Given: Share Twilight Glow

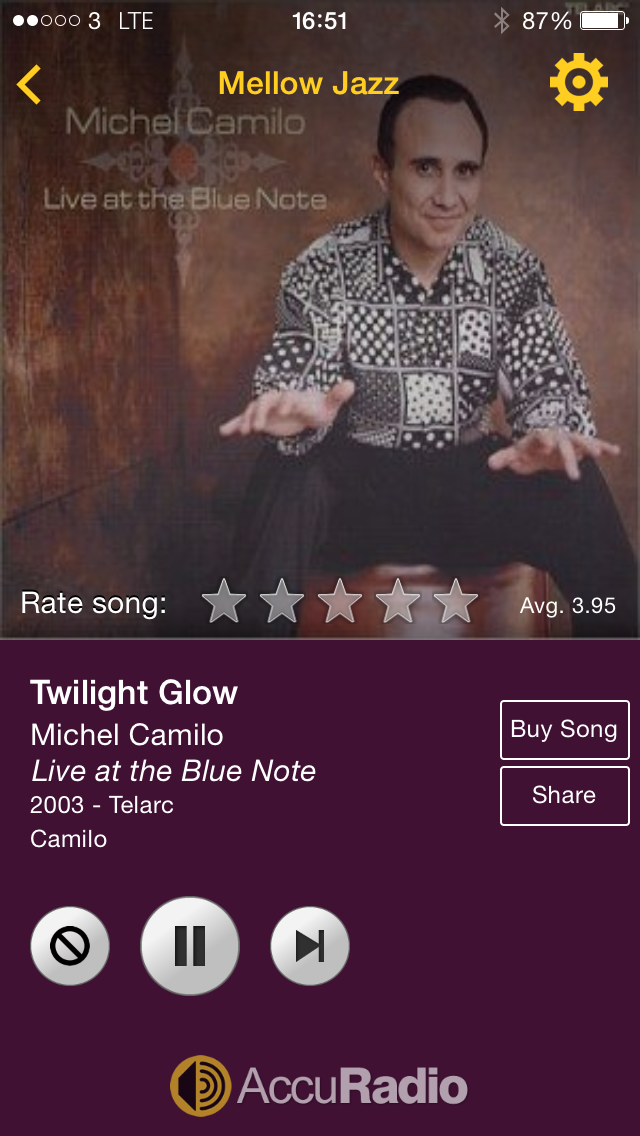Looking at the screenshot, I should click(564, 796).
